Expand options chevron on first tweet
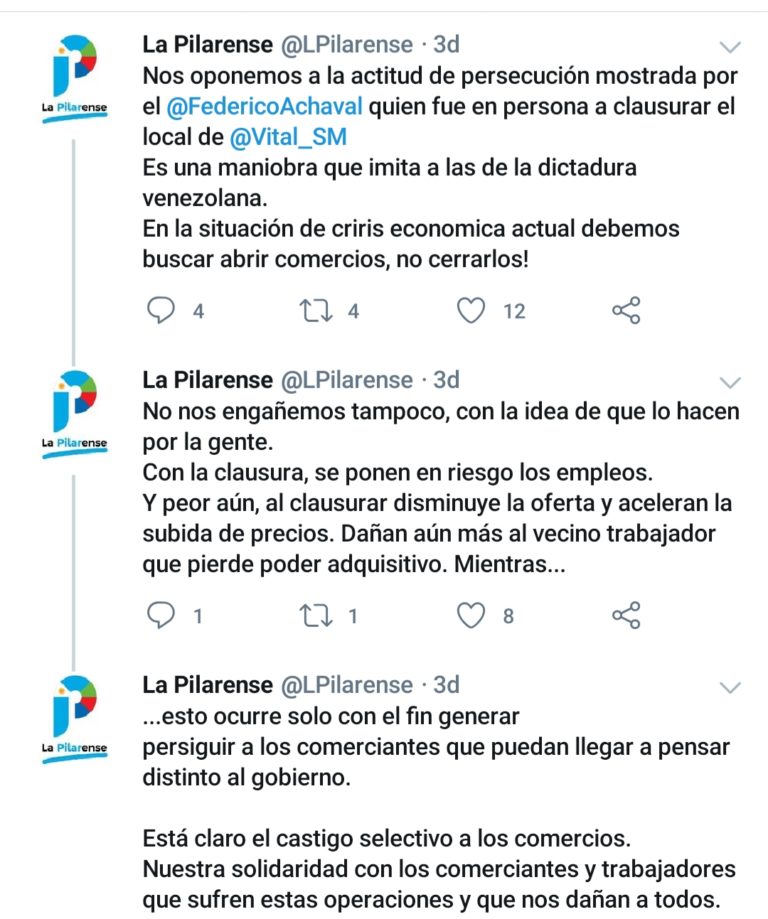 [731, 48]
